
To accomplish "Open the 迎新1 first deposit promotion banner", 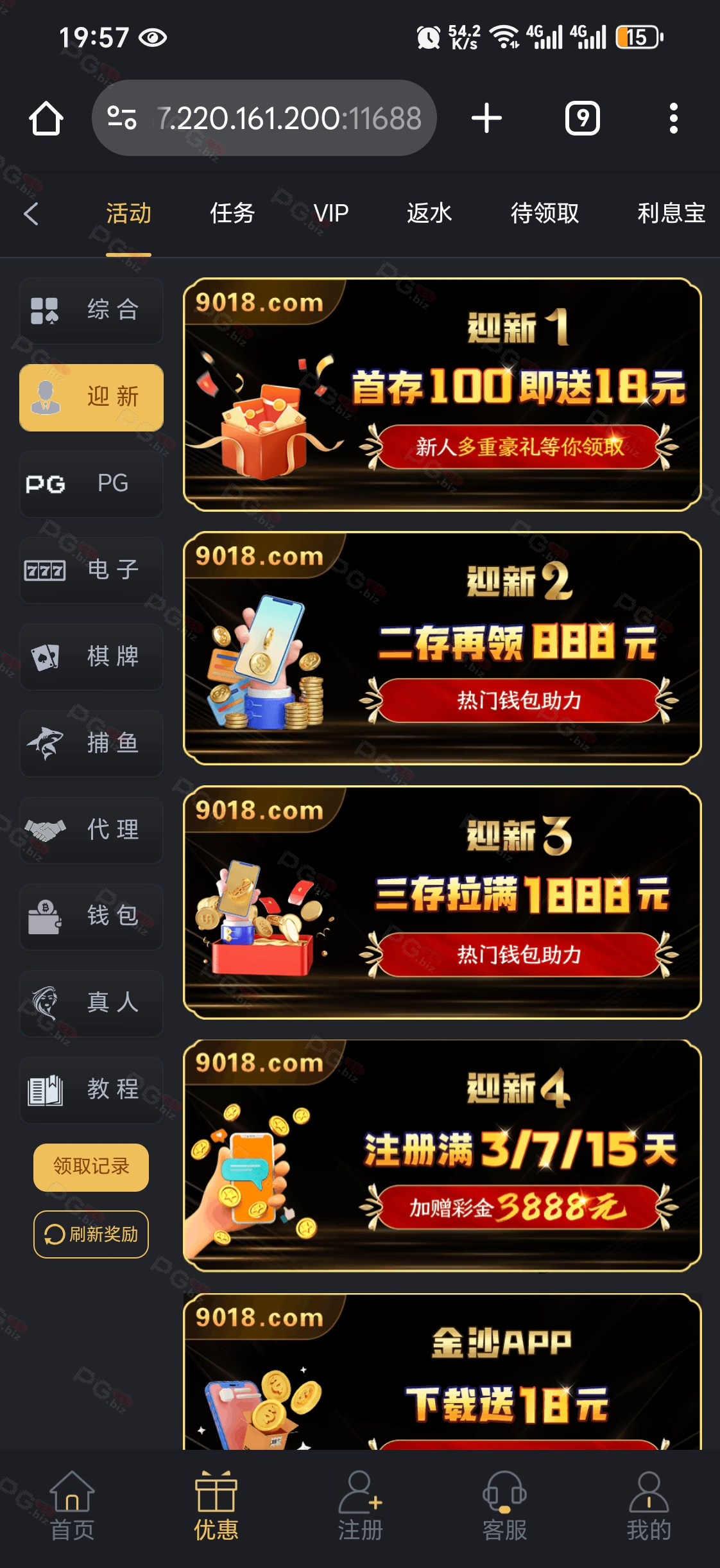I will pos(441,394).
